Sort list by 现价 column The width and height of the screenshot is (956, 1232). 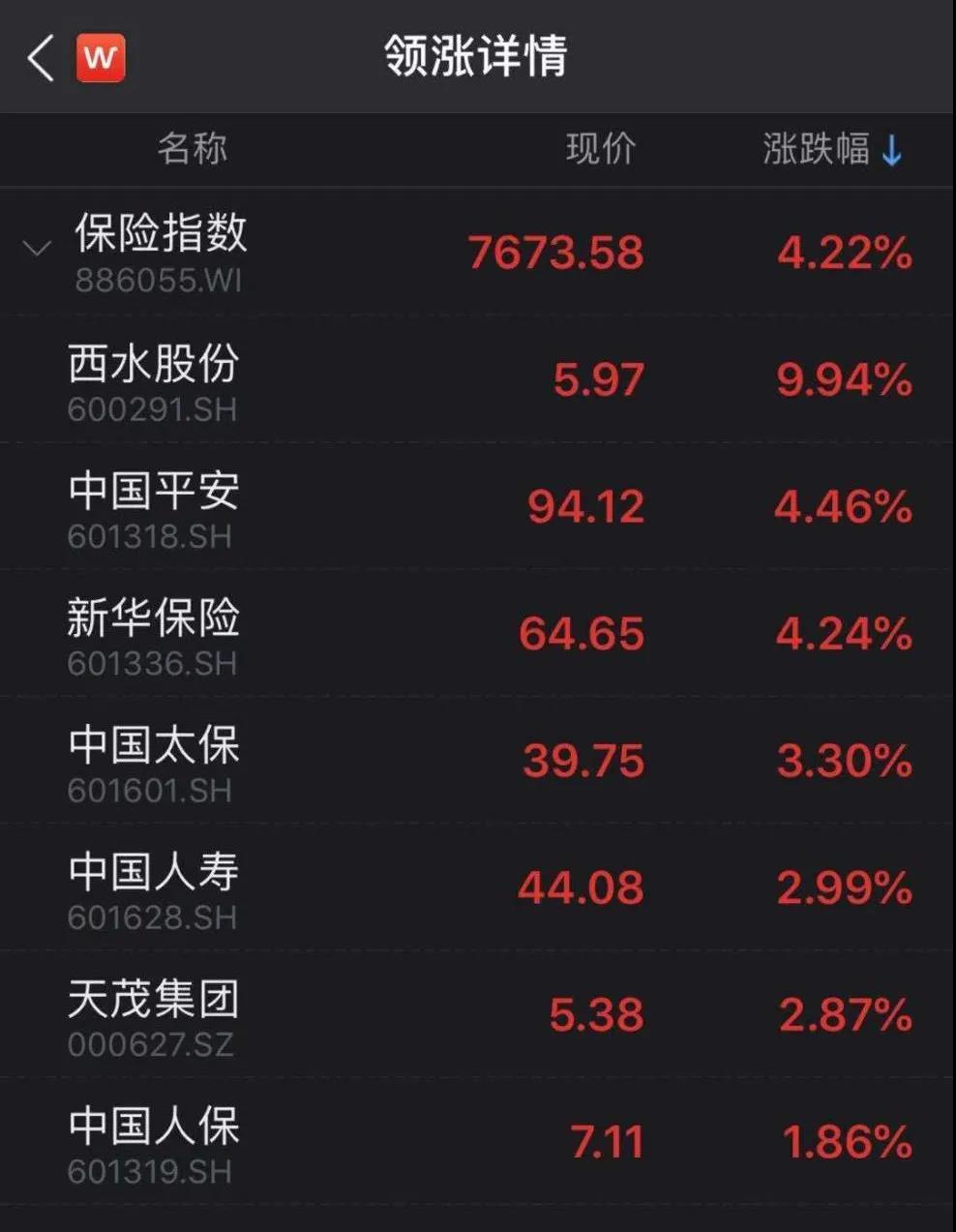click(x=600, y=149)
